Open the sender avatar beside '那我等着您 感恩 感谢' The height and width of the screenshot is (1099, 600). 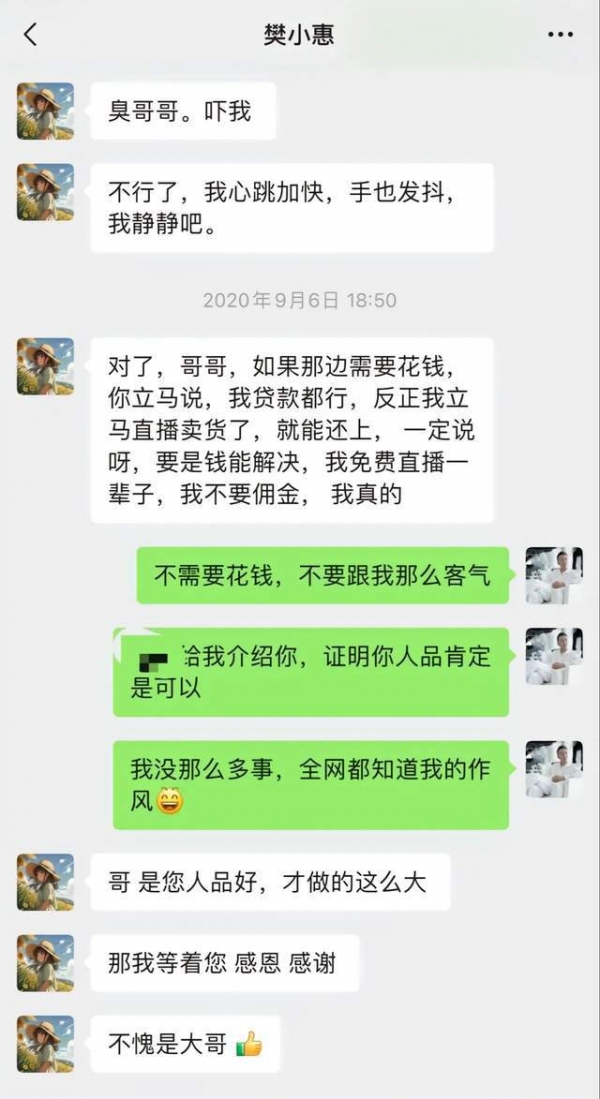coord(45,963)
